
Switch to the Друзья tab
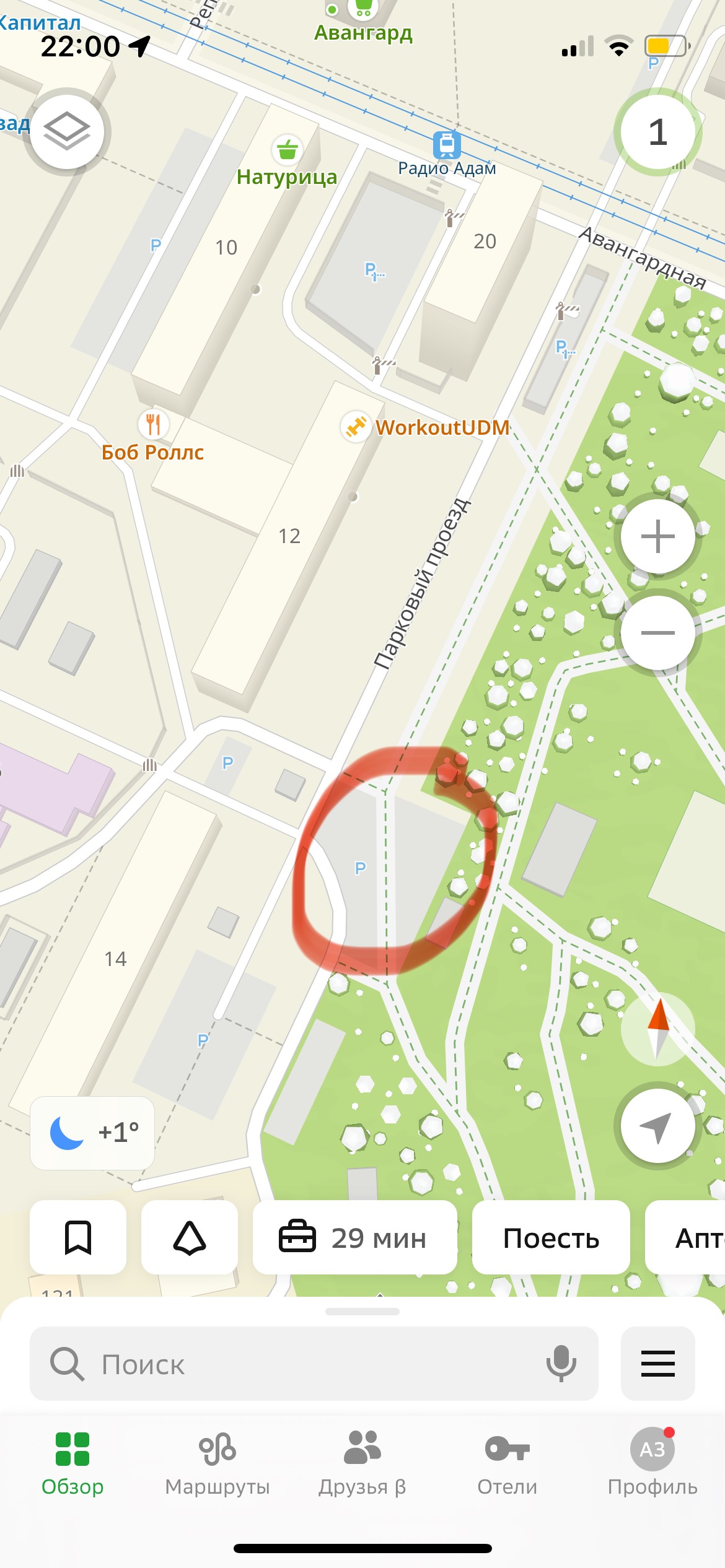(x=362, y=1462)
